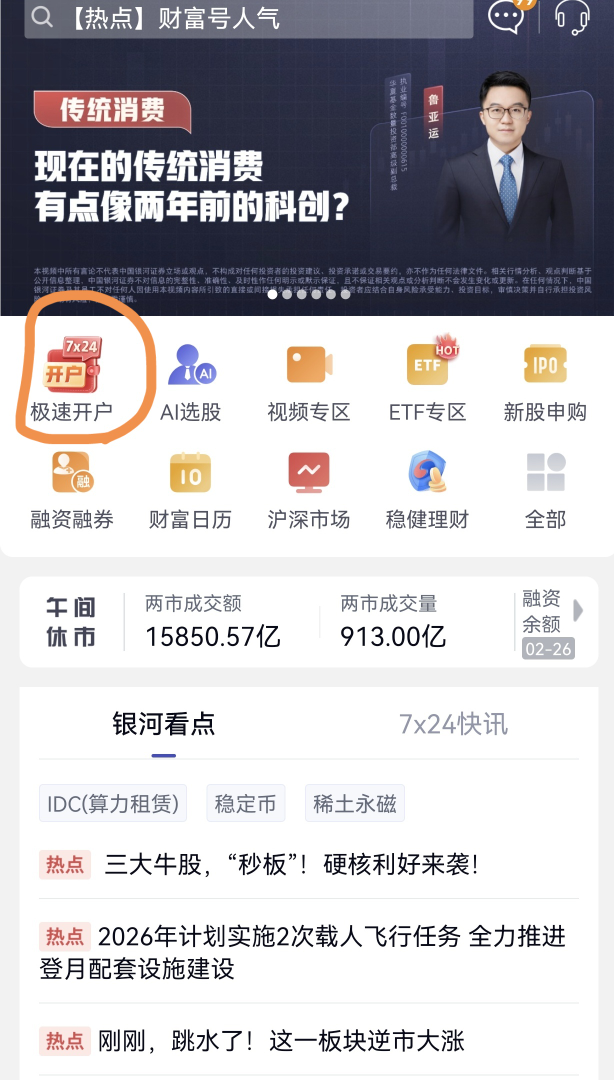Select the 稳定币 topic chip
Screen dimensions: 614x1080
pyautogui.click(x=245, y=804)
